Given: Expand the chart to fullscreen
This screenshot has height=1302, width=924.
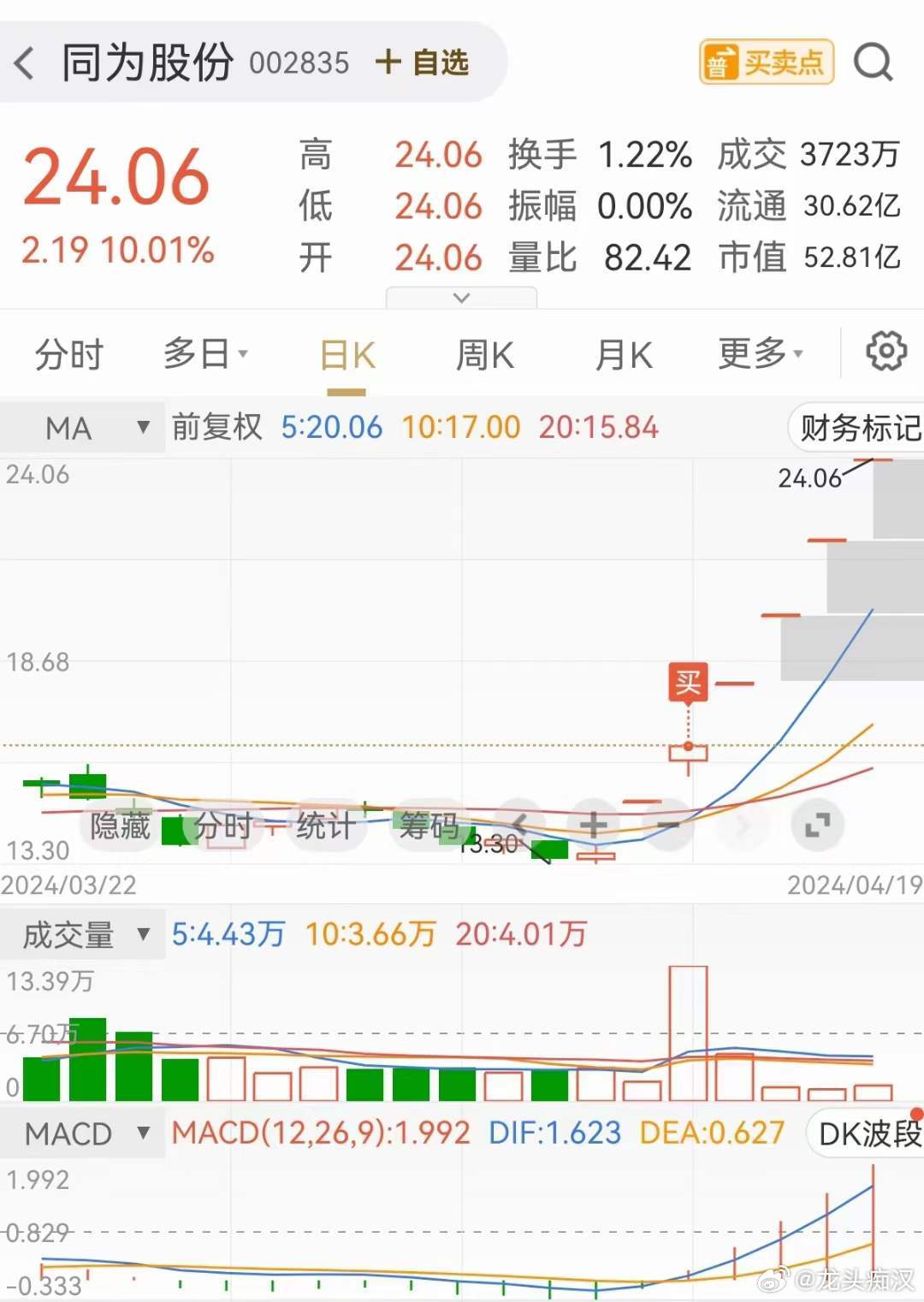Looking at the screenshot, I should click(x=817, y=826).
